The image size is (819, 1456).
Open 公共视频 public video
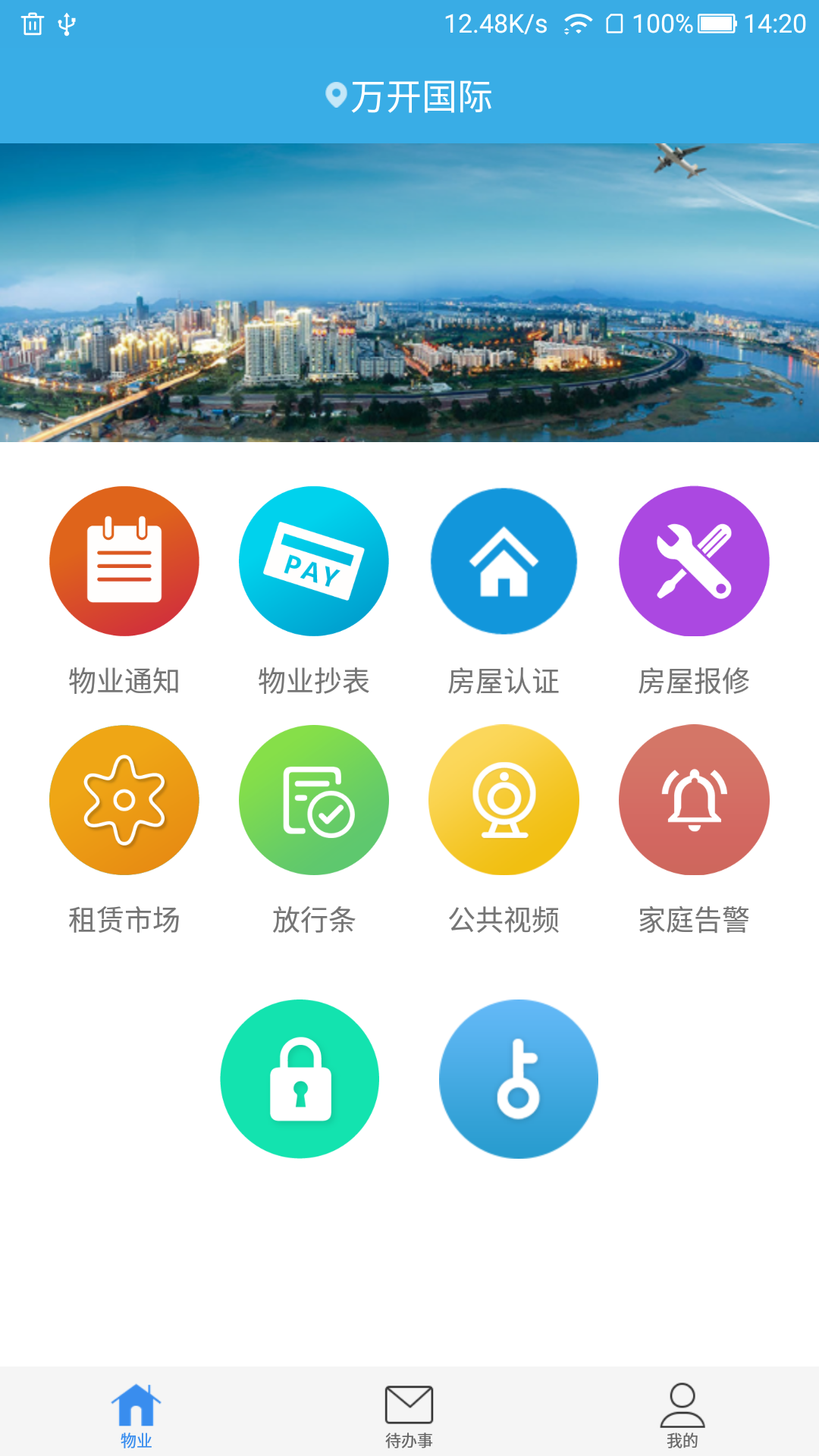pyautogui.click(x=504, y=800)
